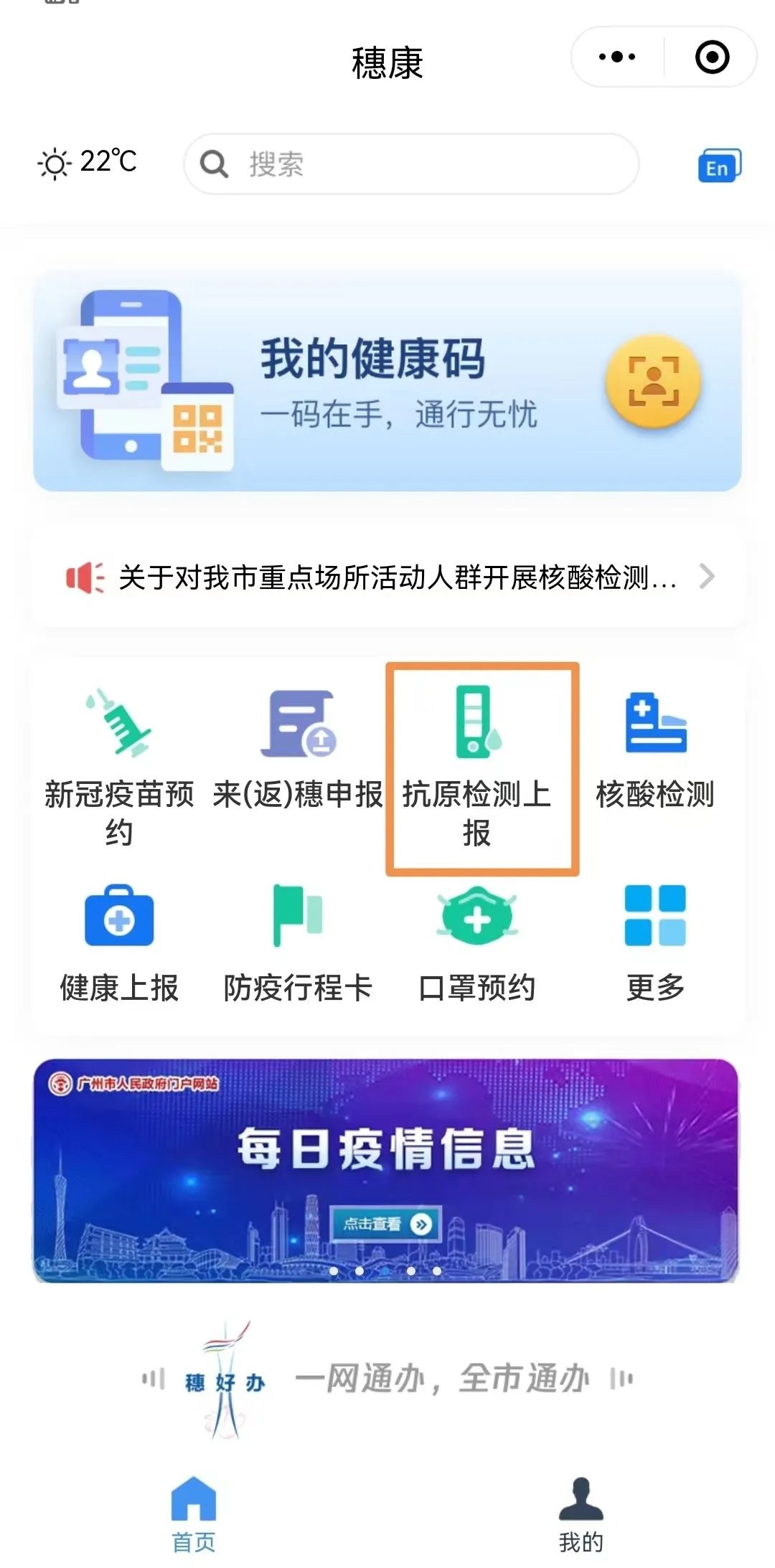The height and width of the screenshot is (1568, 775).
Task: Open the 穗好办 一网通办 banner
Action: pos(387,1379)
